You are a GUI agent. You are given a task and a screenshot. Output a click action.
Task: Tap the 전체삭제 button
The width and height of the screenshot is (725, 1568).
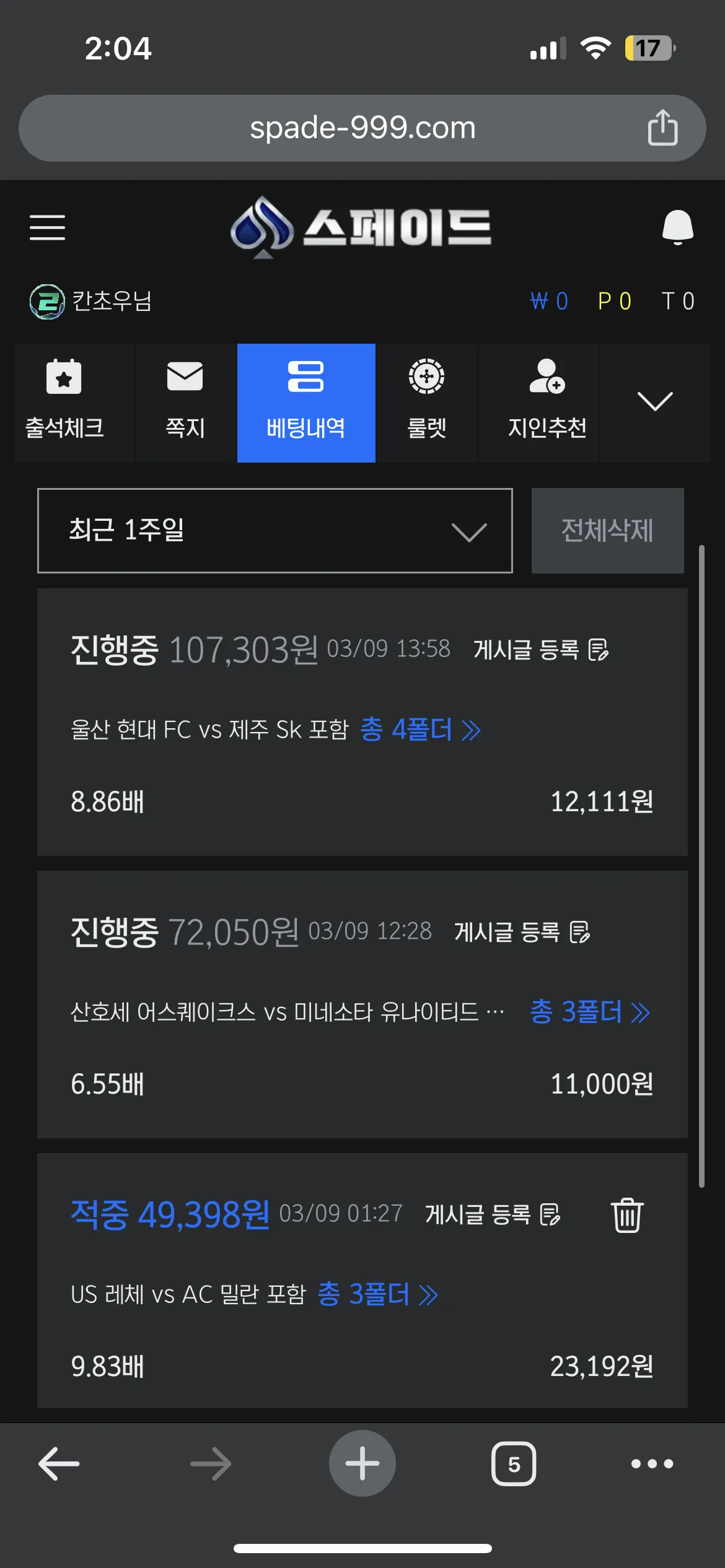(x=607, y=531)
